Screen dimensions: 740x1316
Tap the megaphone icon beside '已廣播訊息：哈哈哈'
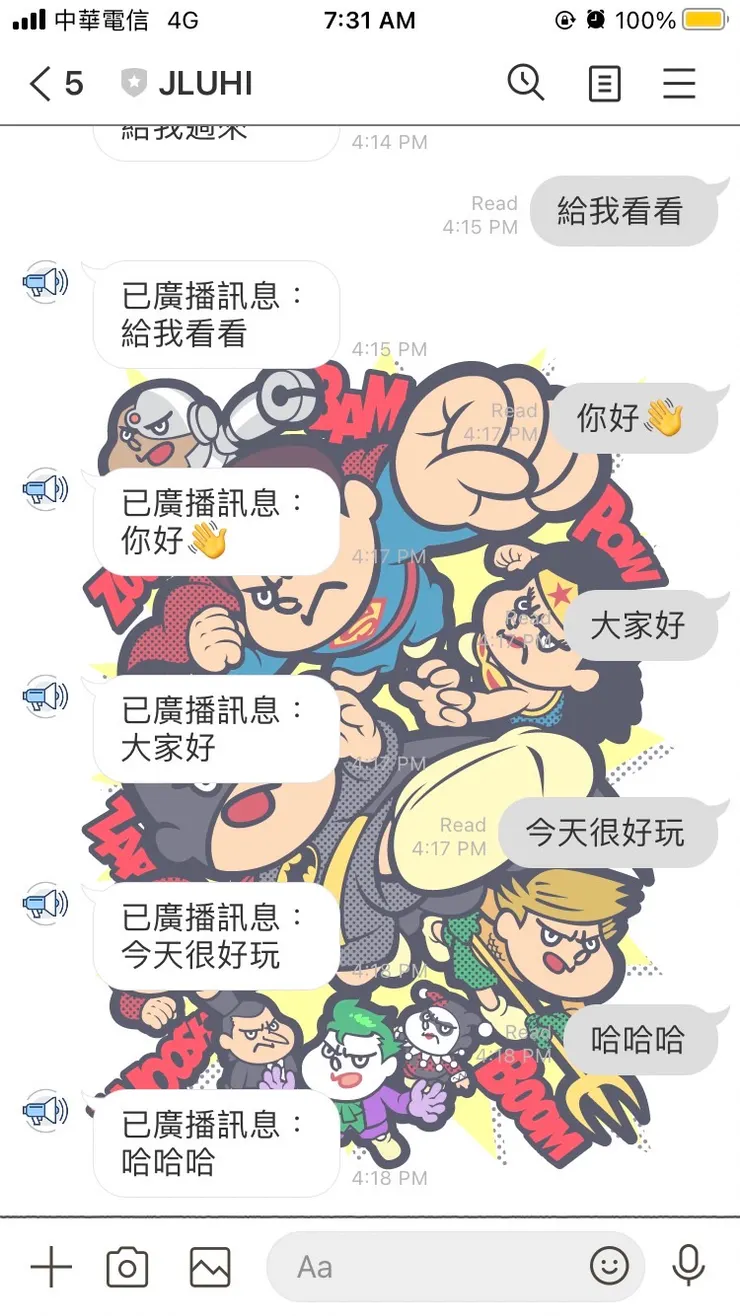click(x=45, y=1110)
